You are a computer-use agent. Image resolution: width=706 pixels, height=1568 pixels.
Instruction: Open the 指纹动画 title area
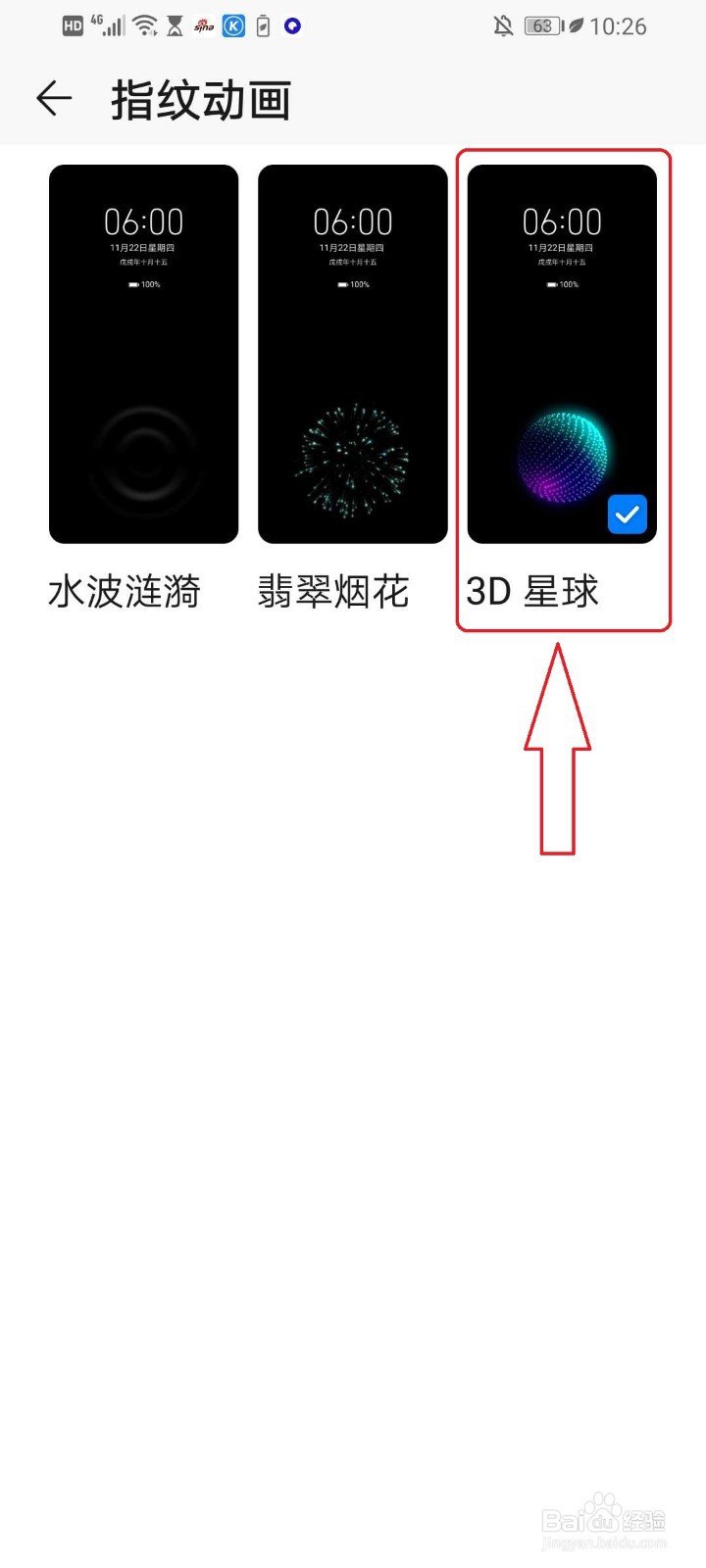(200, 98)
